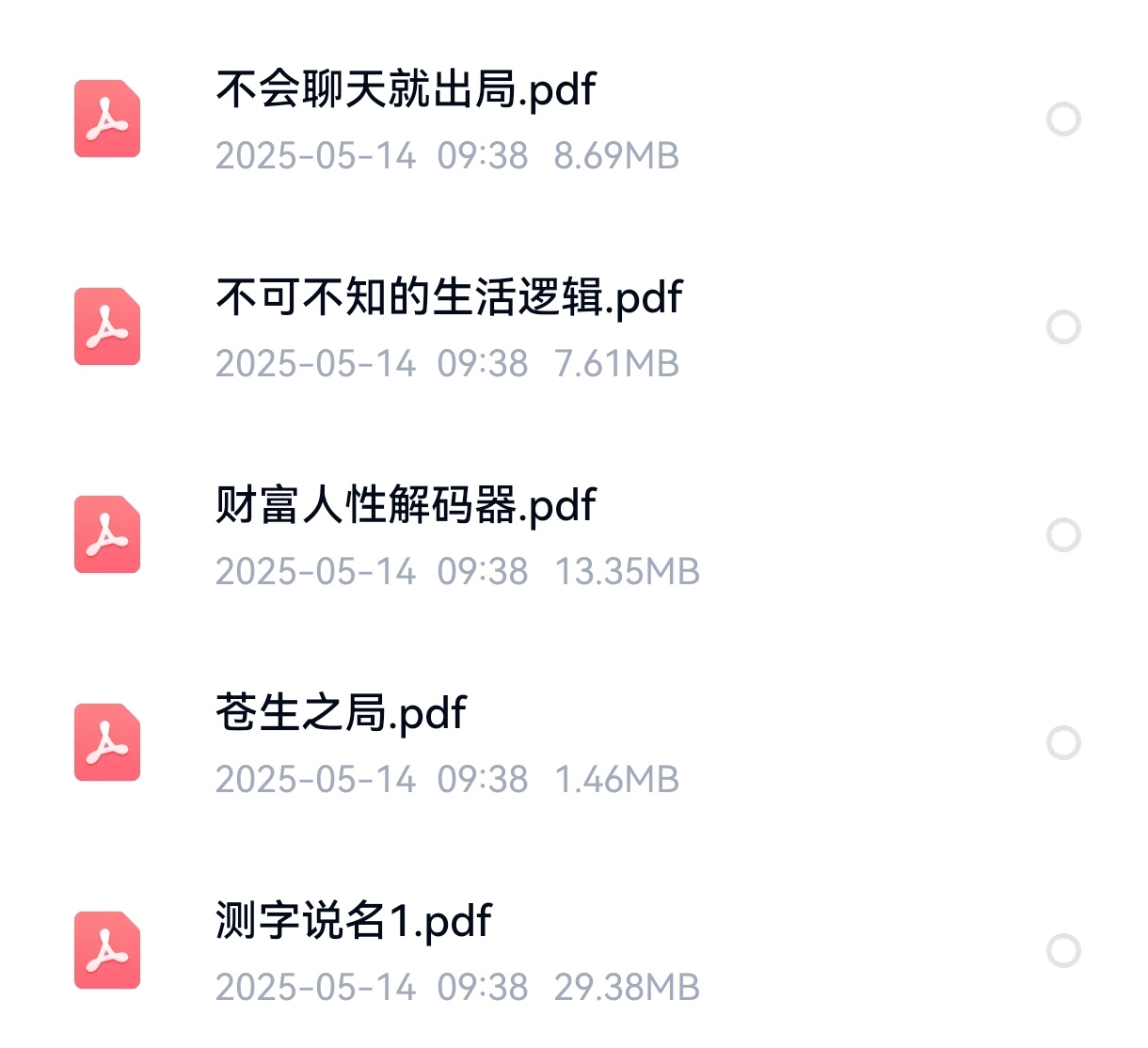Select the radio circle for 不会聊天就出局.pdf
This screenshot has height=1048, width=1148.
click(x=1063, y=119)
